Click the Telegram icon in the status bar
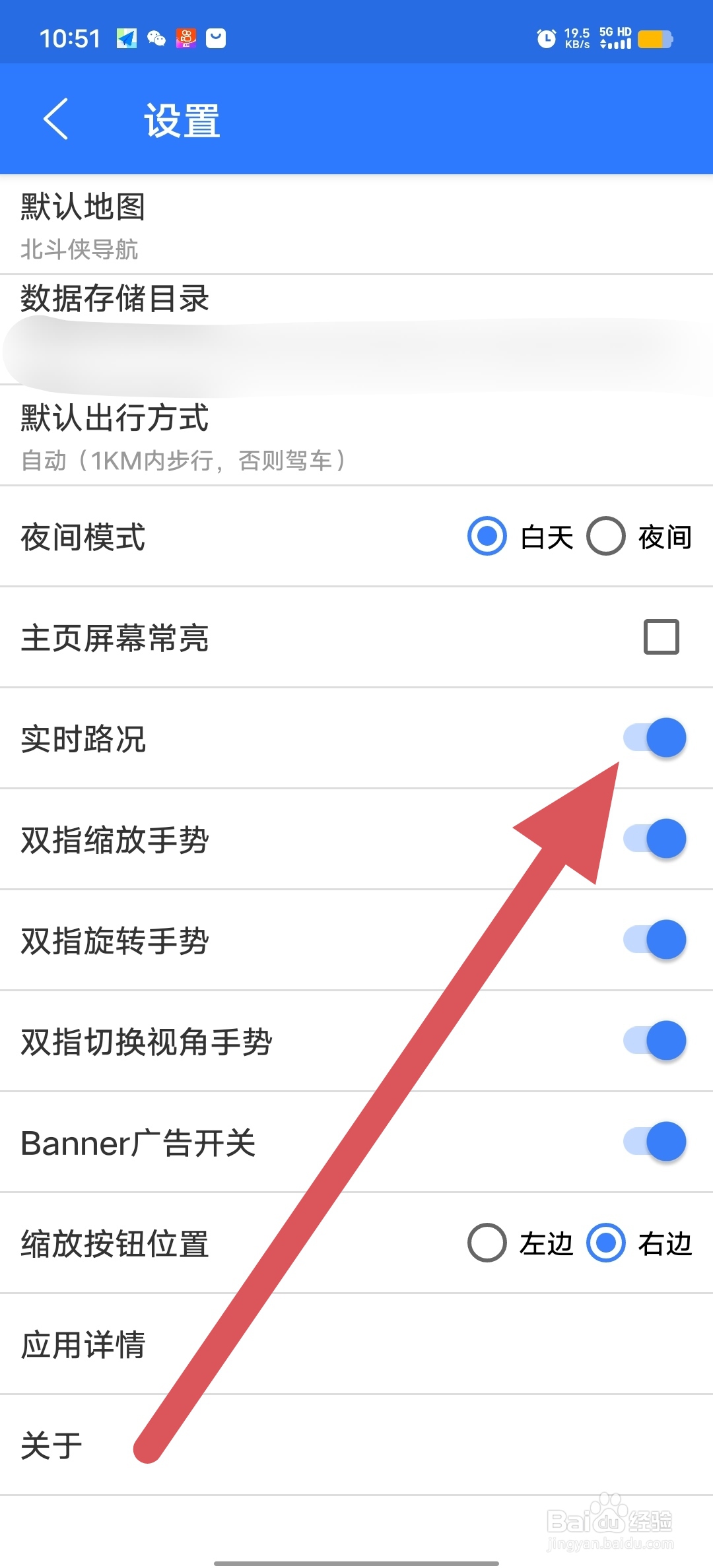This screenshot has width=713, height=1568. 125,39
